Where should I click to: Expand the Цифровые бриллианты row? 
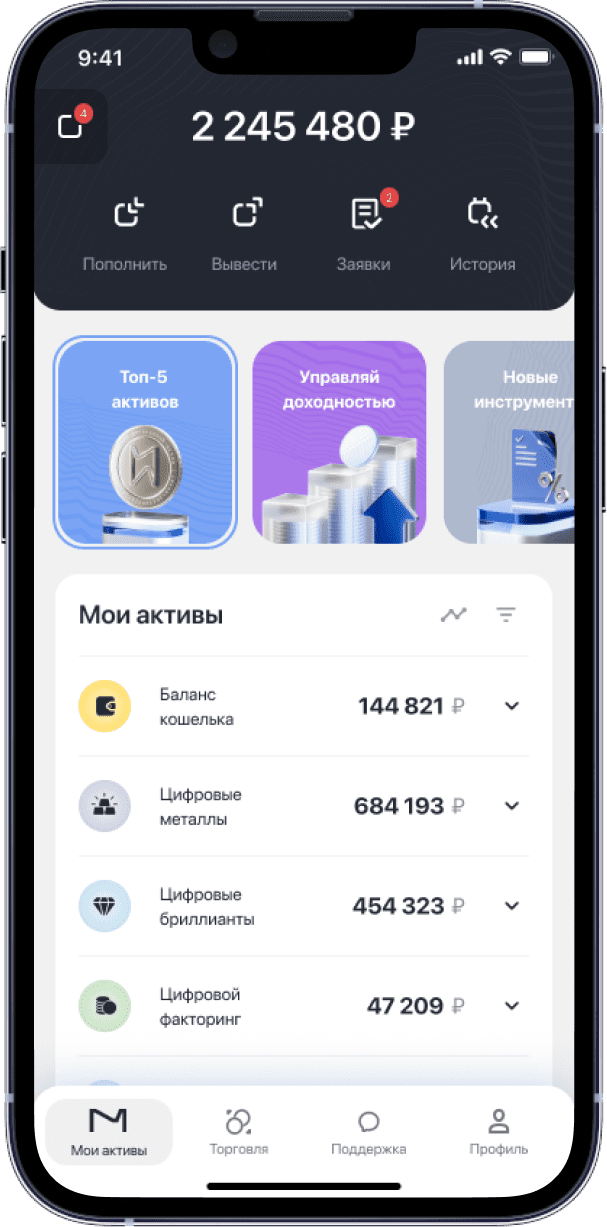512,906
